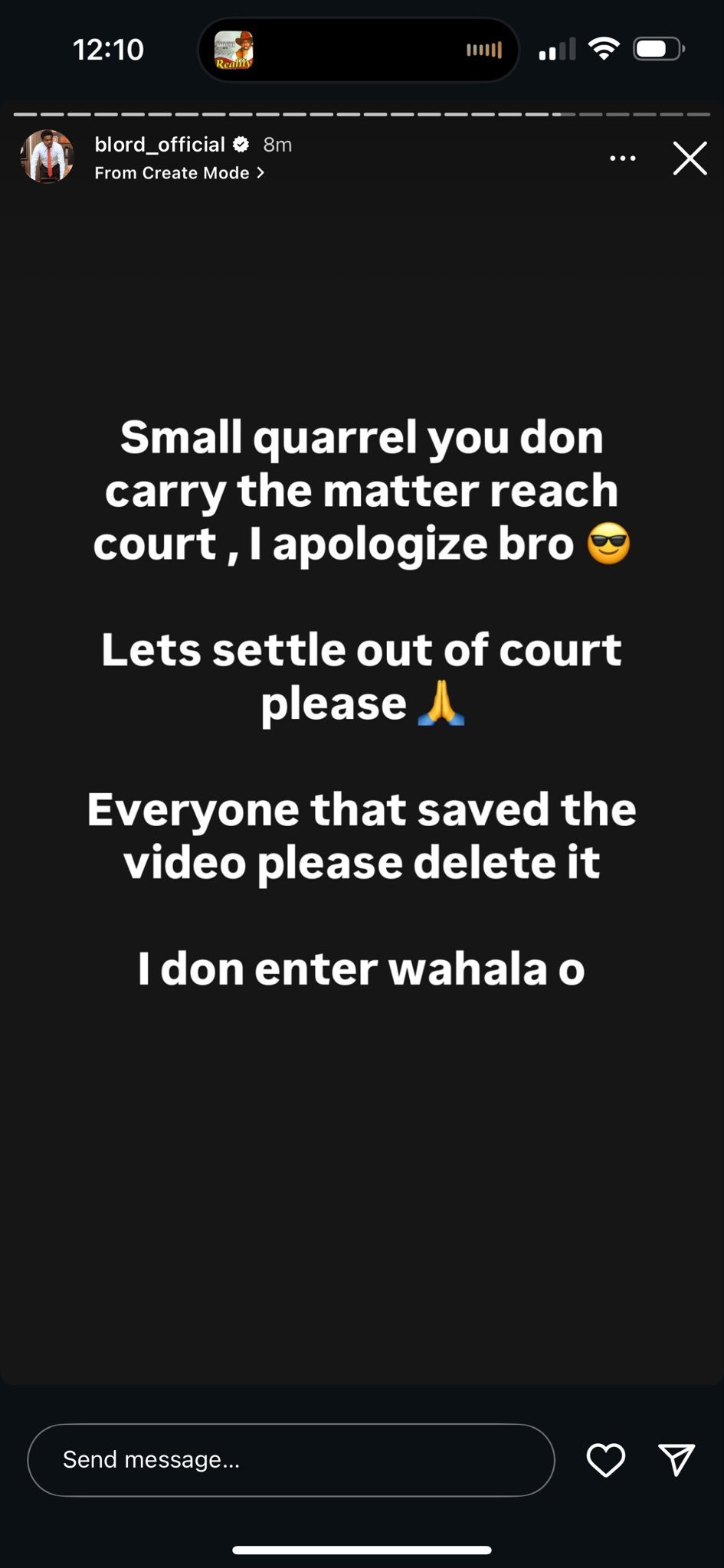Focus the Send message field

point(291,1459)
